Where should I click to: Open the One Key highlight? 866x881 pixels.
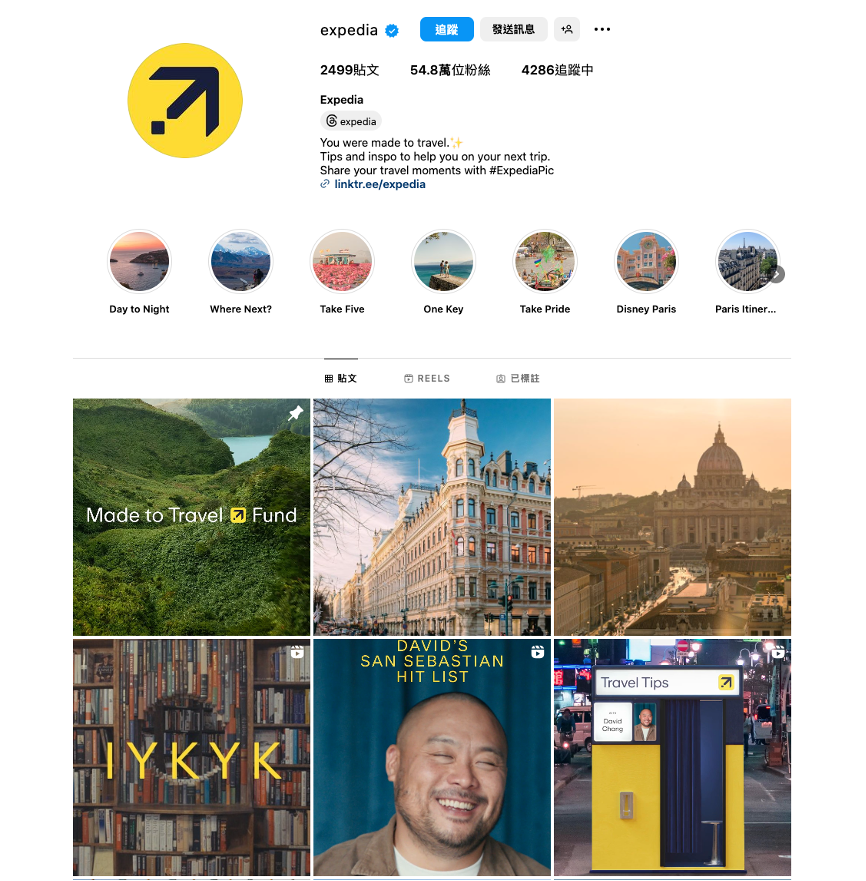[x=443, y=262]
